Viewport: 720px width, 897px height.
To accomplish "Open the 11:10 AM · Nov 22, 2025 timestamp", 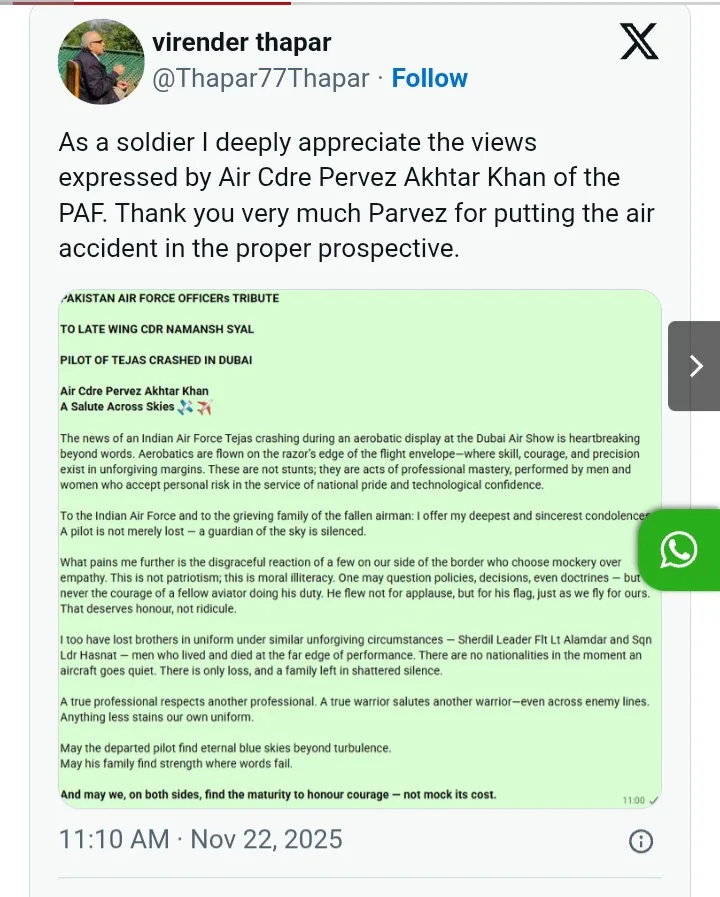I will tap(200, 838).
